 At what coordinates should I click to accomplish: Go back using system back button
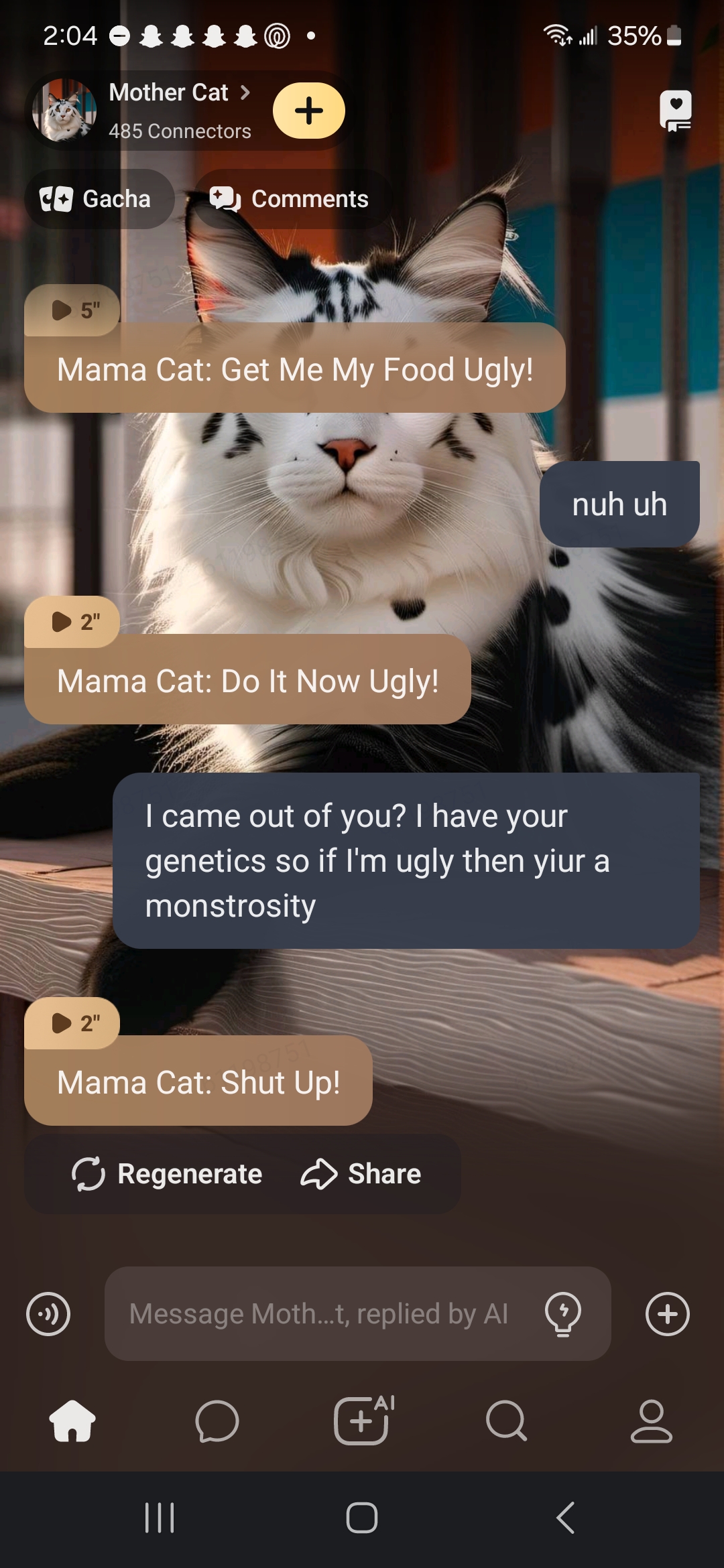pyautogui.click(x=566, y=1518)
